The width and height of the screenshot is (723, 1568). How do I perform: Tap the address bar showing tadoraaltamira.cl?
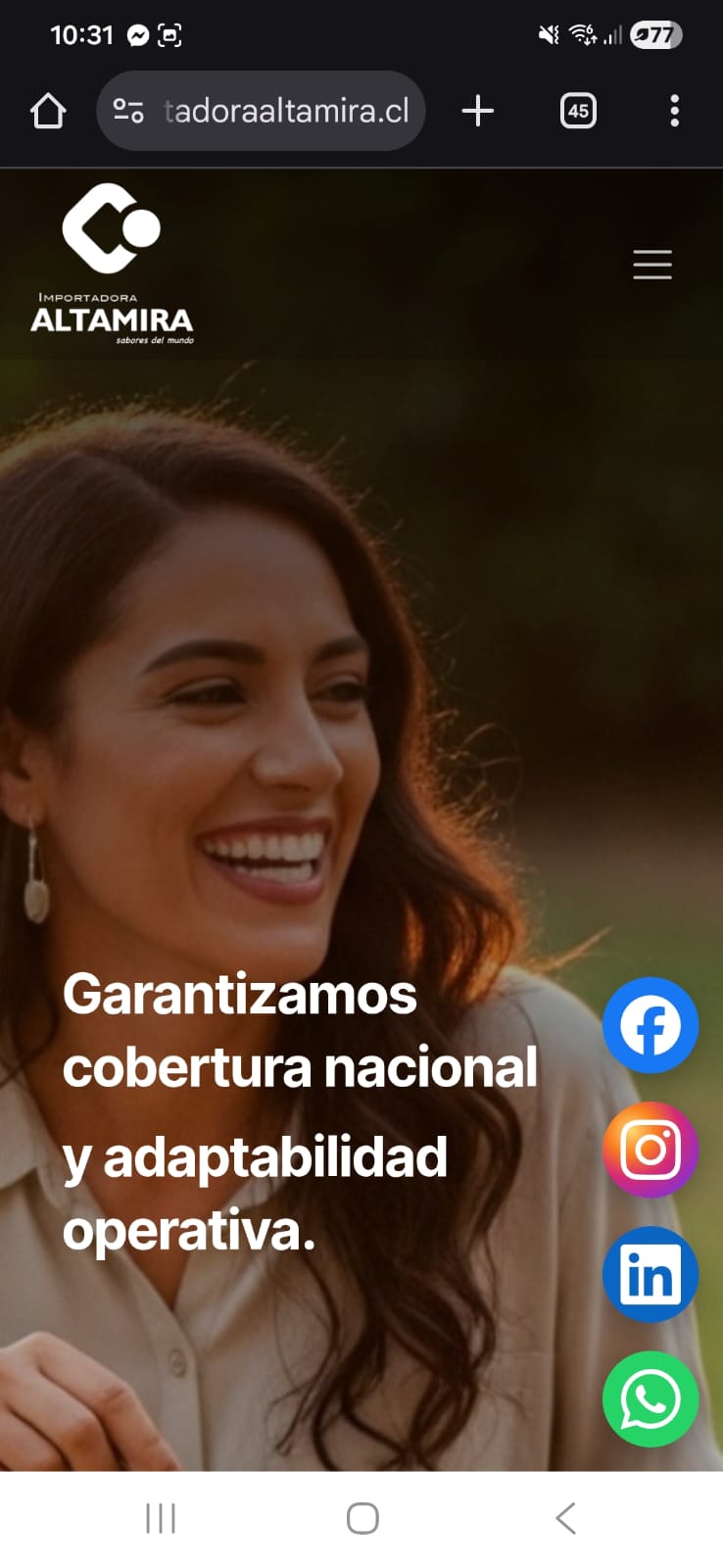pyautogui.click(x=284, y=111)
